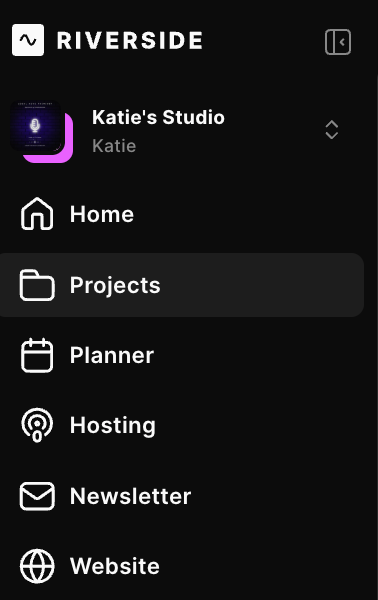
Task: Open the Newsletter section
Action: tap(182, 496)
